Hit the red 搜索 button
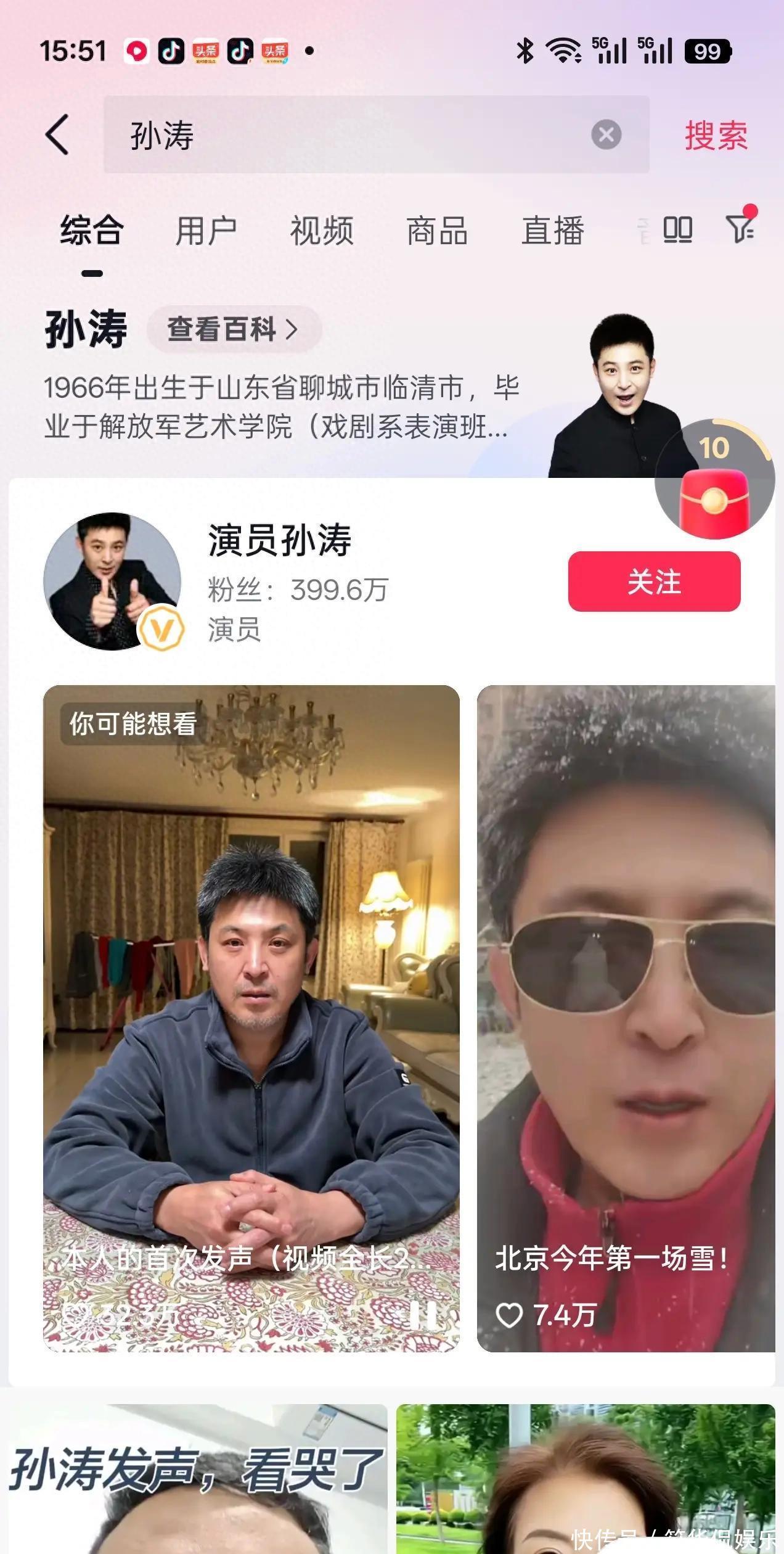The image size is (784, 1554). (x=716, y=135)
